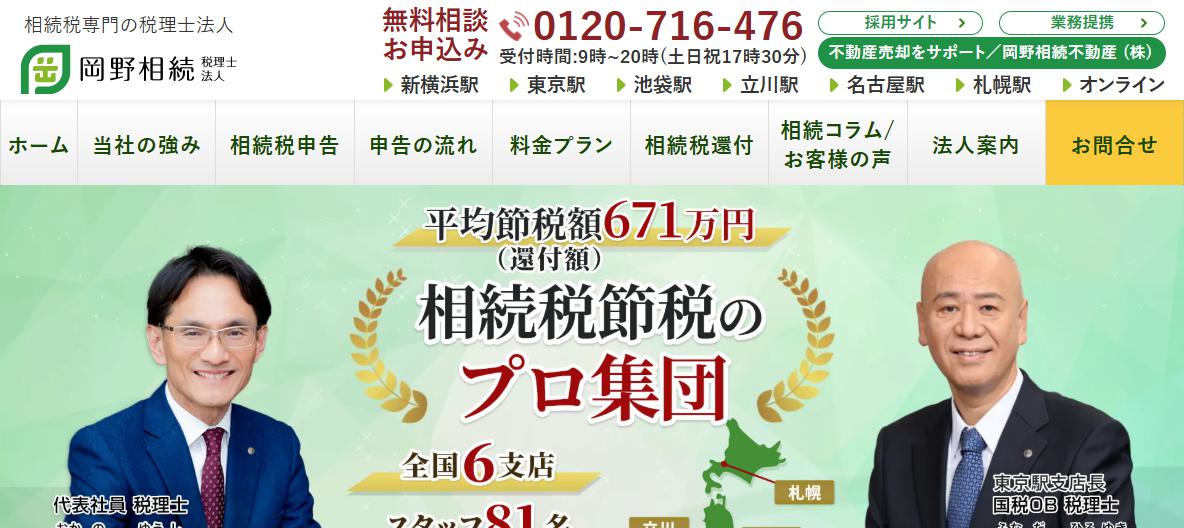
Task: Go to 法人案内 page
Action: 976,144
